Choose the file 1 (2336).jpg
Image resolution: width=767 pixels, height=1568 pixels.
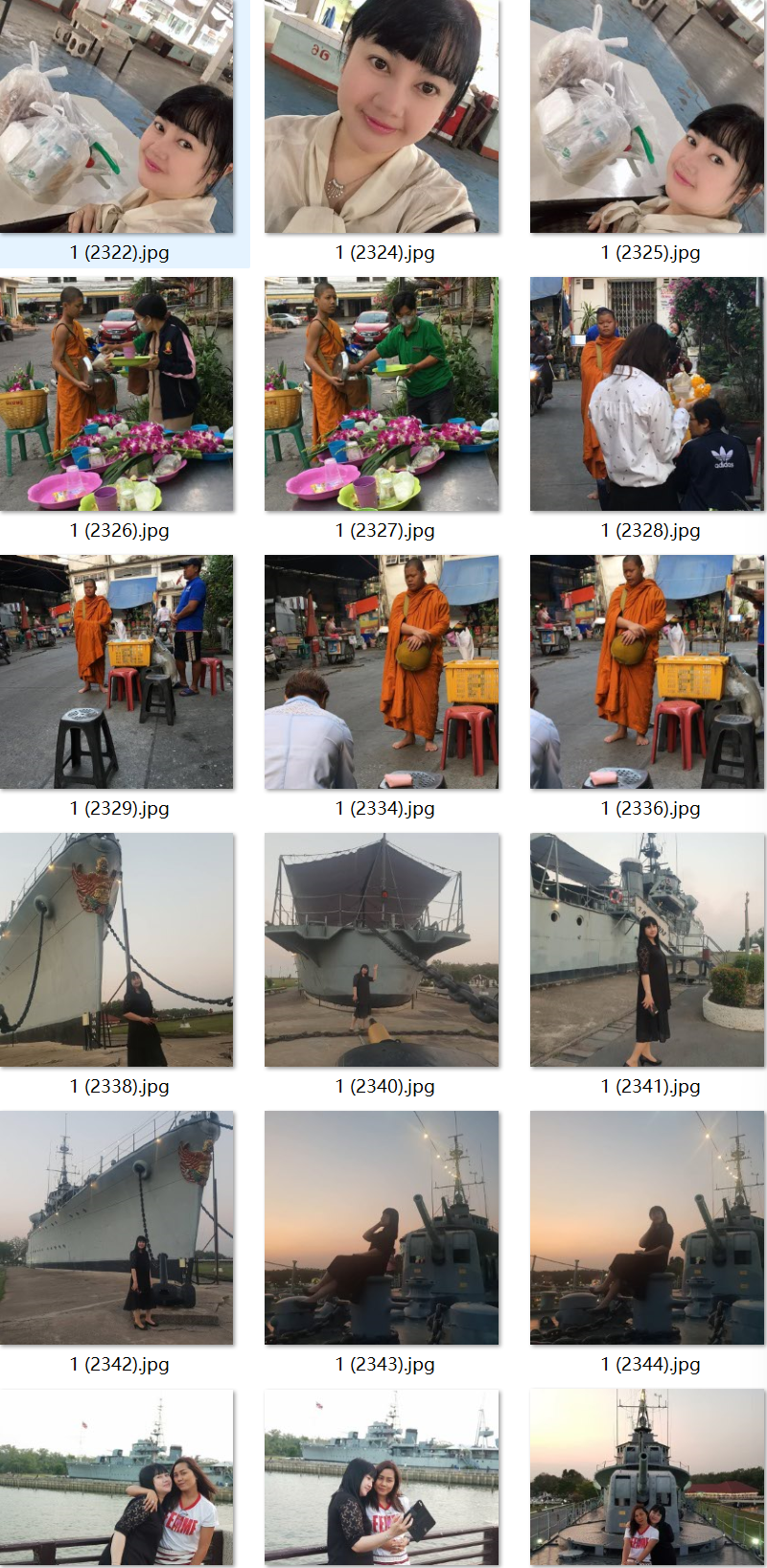coord(647,672)
